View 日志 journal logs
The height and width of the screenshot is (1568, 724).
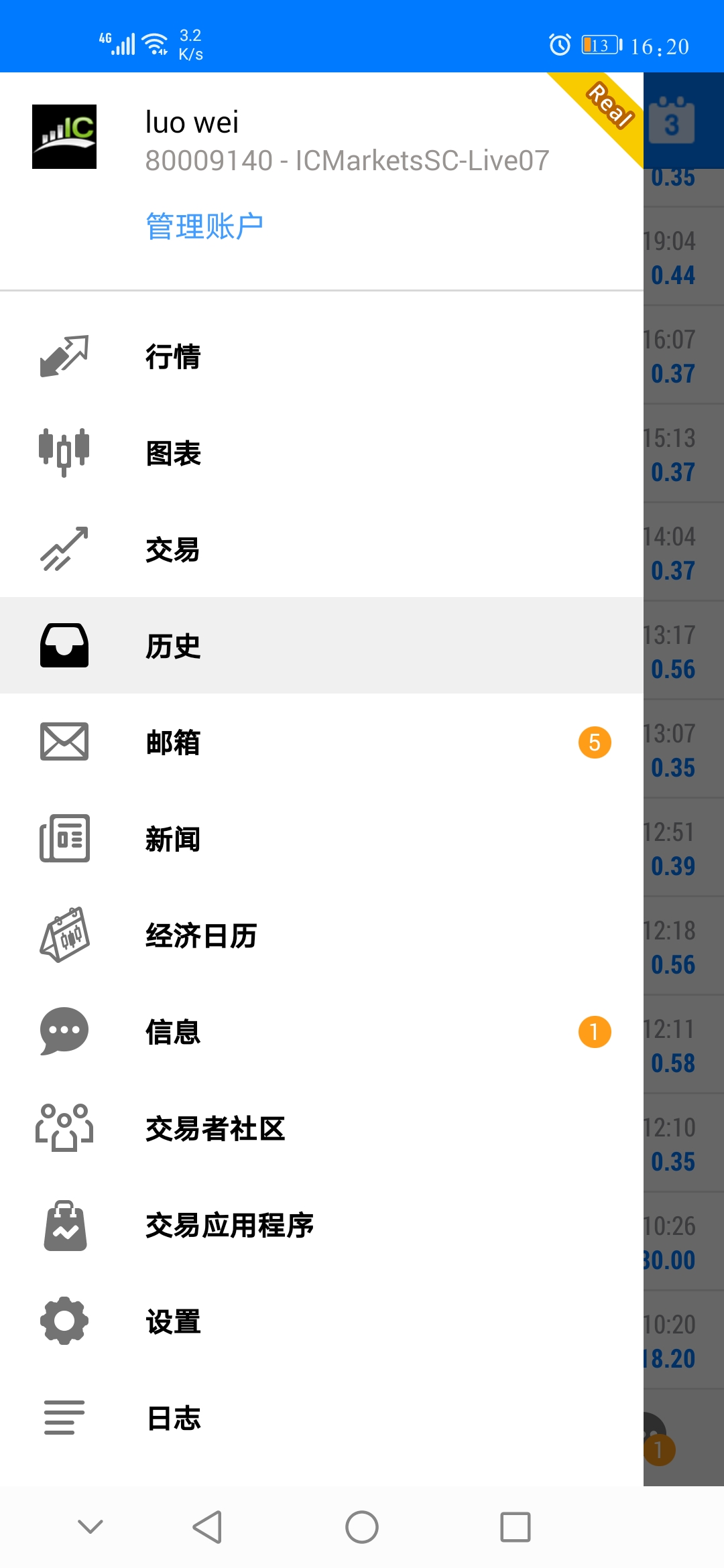[x=173, y=1418]
